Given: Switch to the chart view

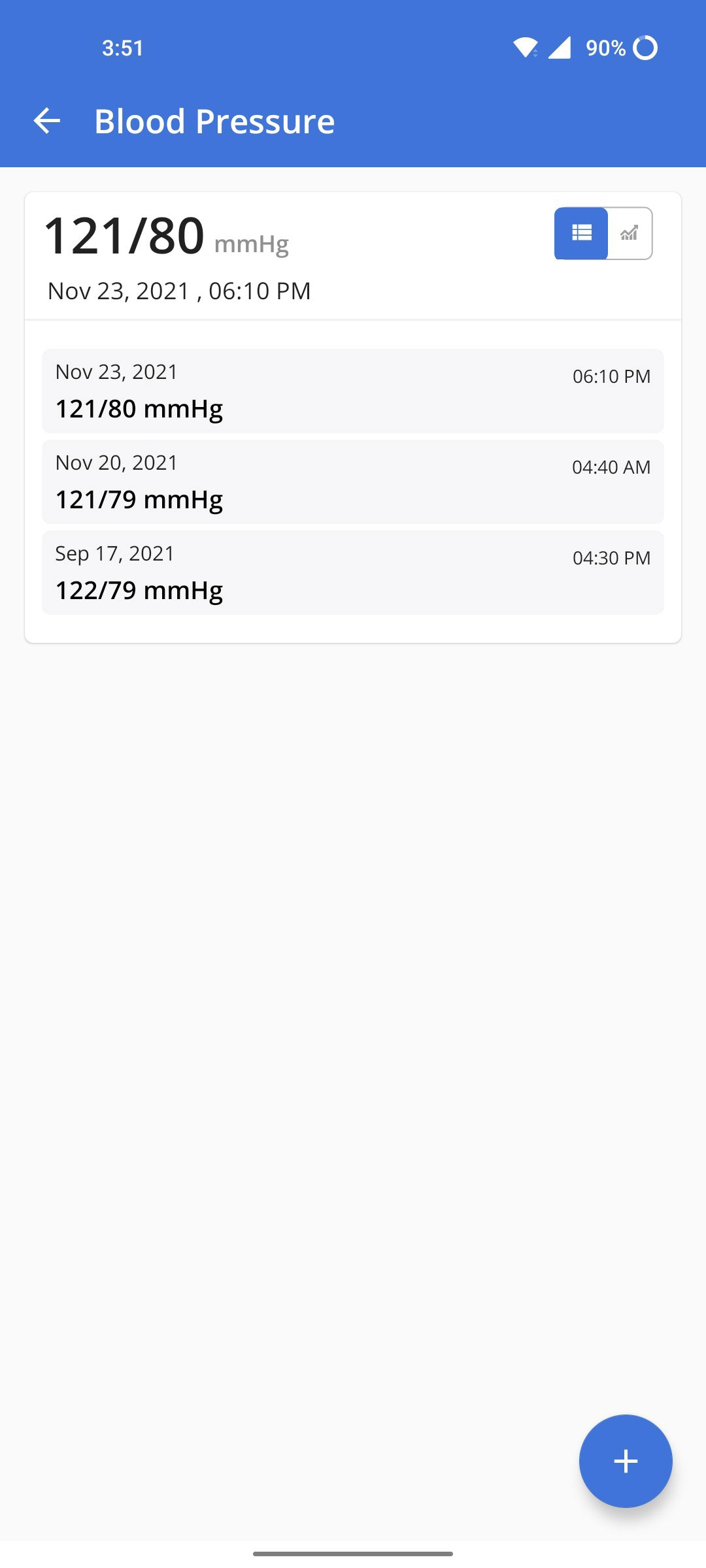Looking at the screenshot, I should click(x=630, y=233).
